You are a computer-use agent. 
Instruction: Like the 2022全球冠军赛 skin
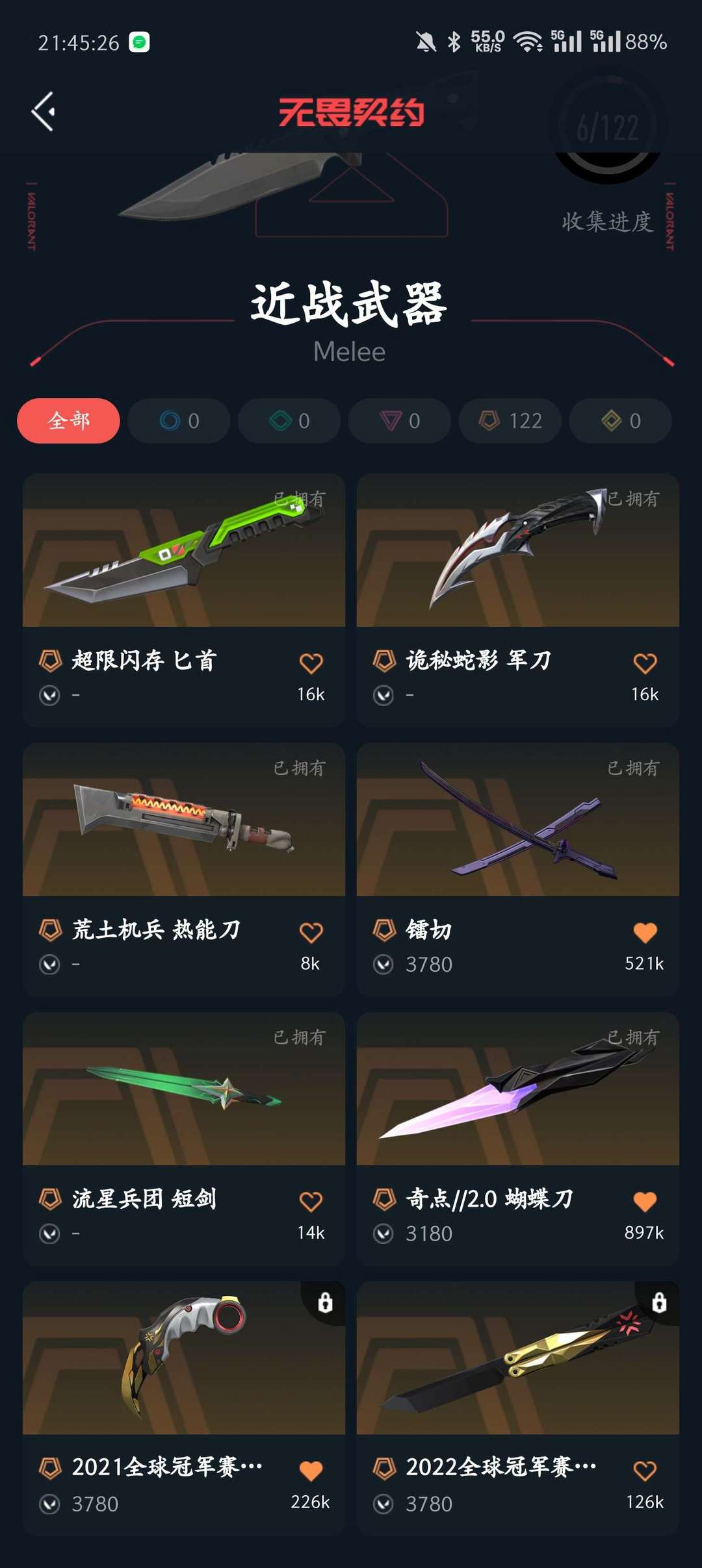645,1471
